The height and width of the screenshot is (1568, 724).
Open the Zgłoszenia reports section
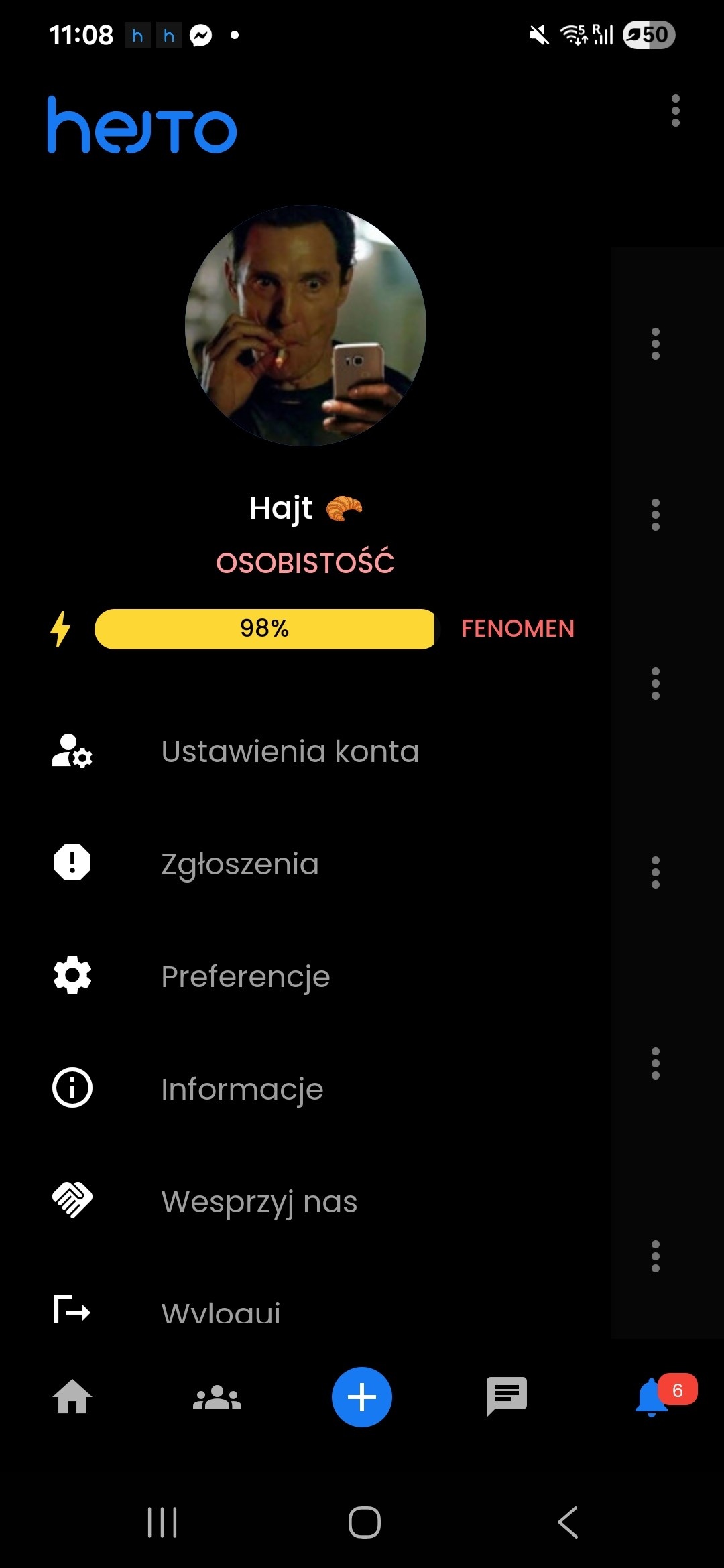tap(239, 864)
